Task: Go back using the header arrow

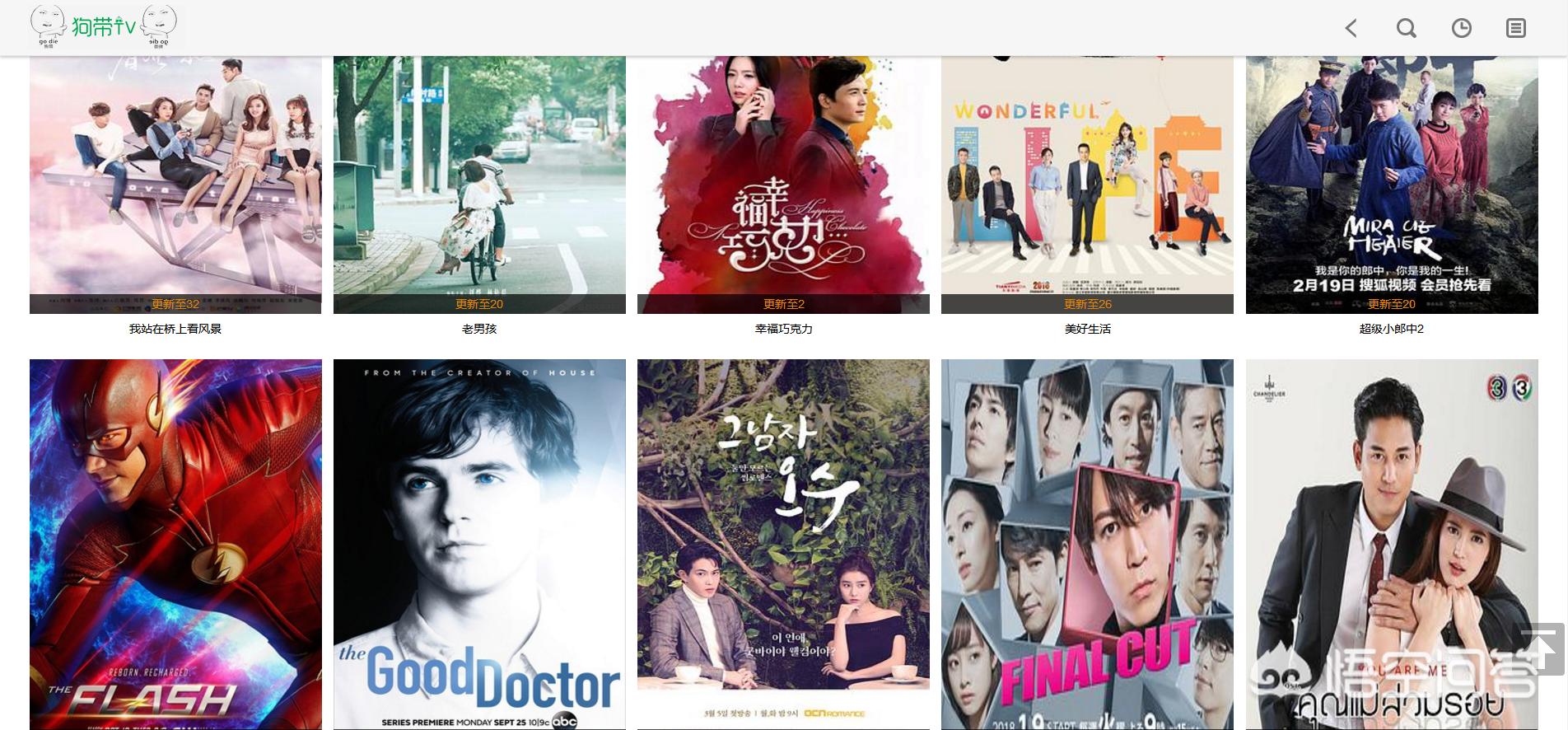Action: (x=1351, y=28)
